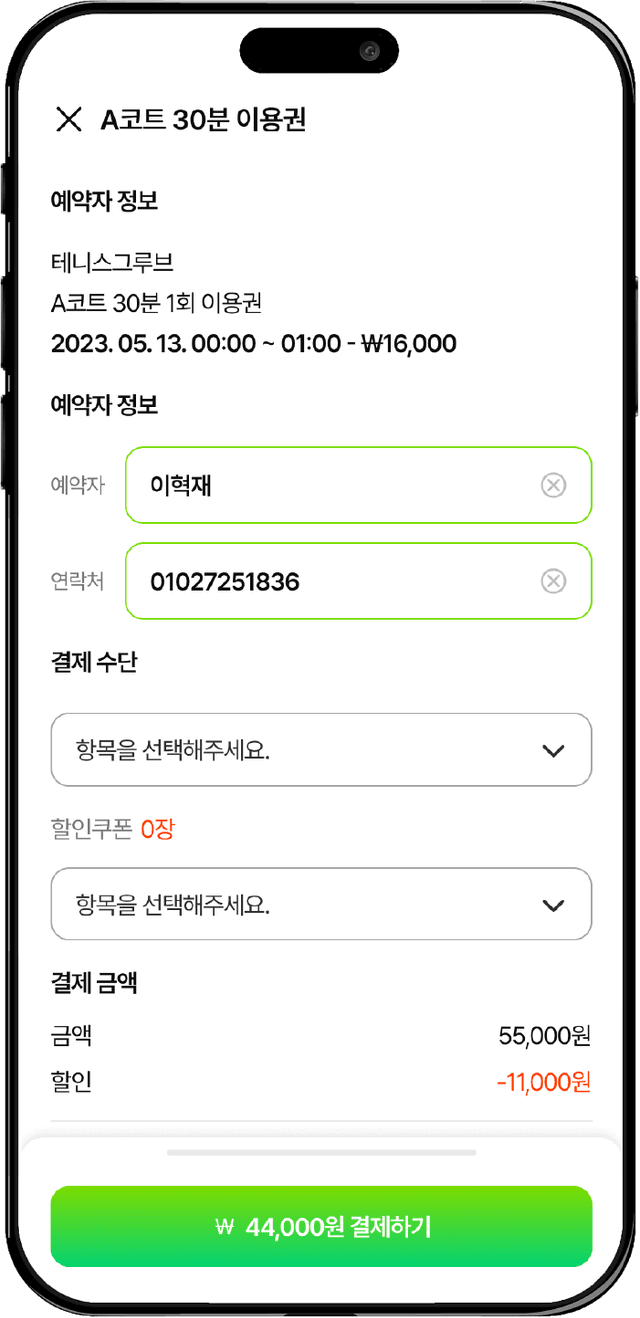Edit the 예약자 name field
This screenshot has height=1318, width=640.
[x=330, y=486]
